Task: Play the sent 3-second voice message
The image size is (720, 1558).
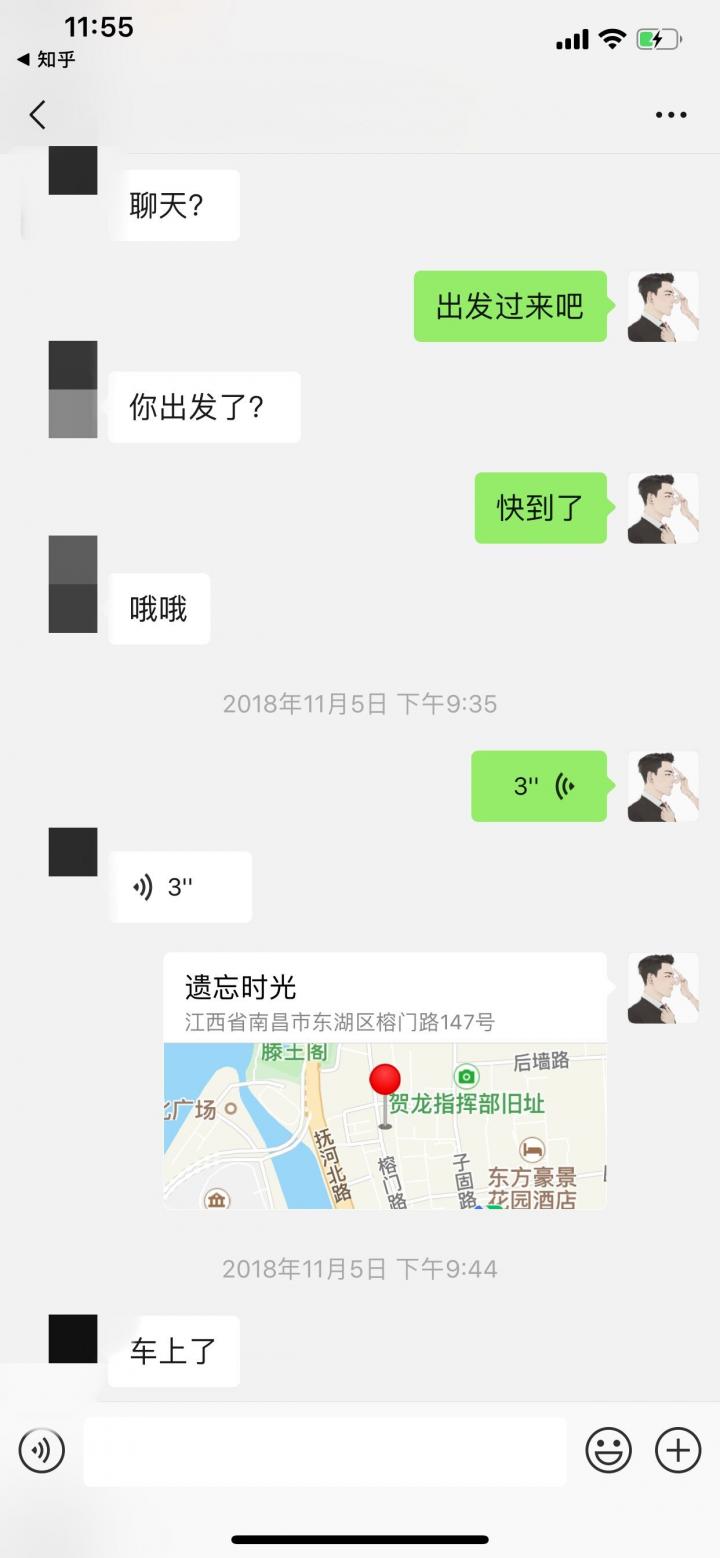Action: pyautogui.click(x=539, y=786)
